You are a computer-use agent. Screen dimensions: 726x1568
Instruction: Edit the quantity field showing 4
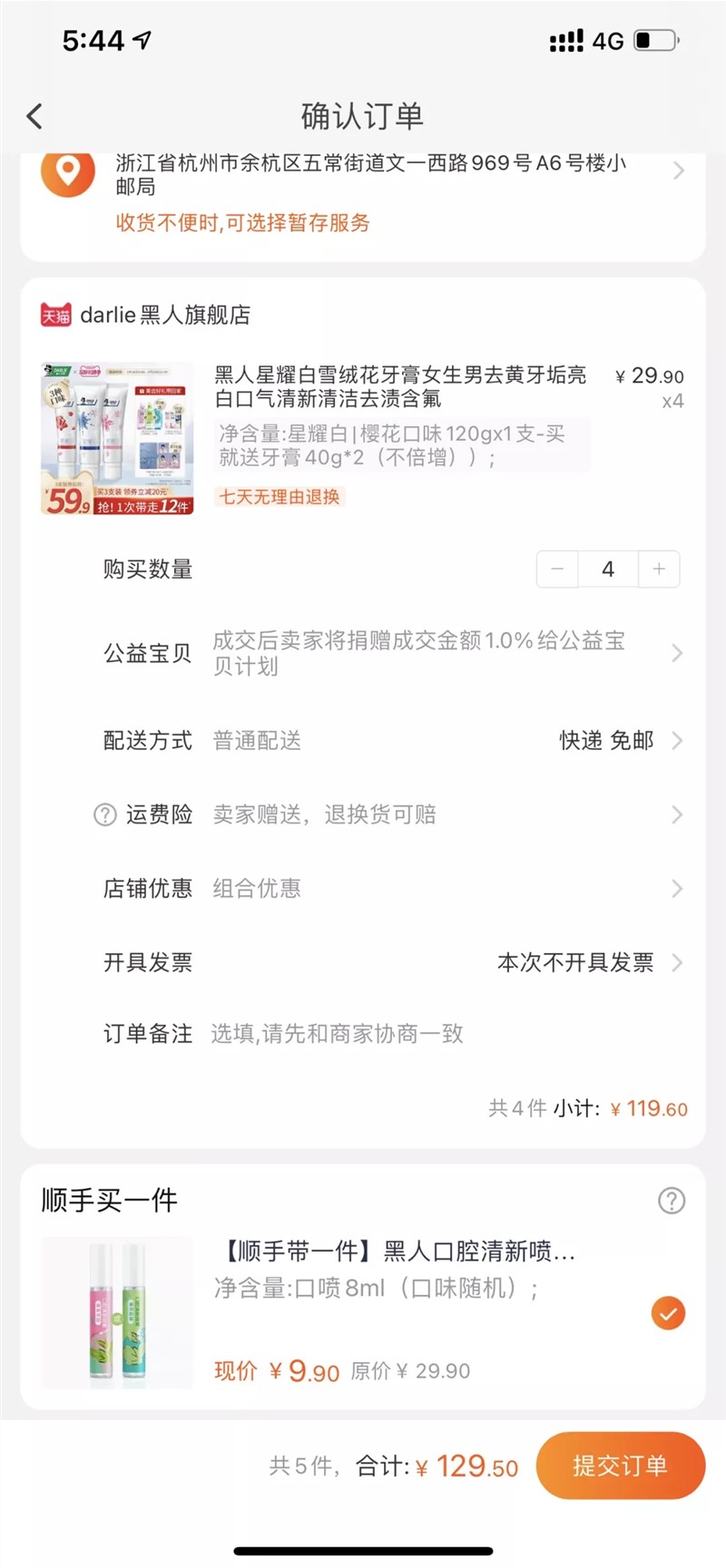(608, 569)
